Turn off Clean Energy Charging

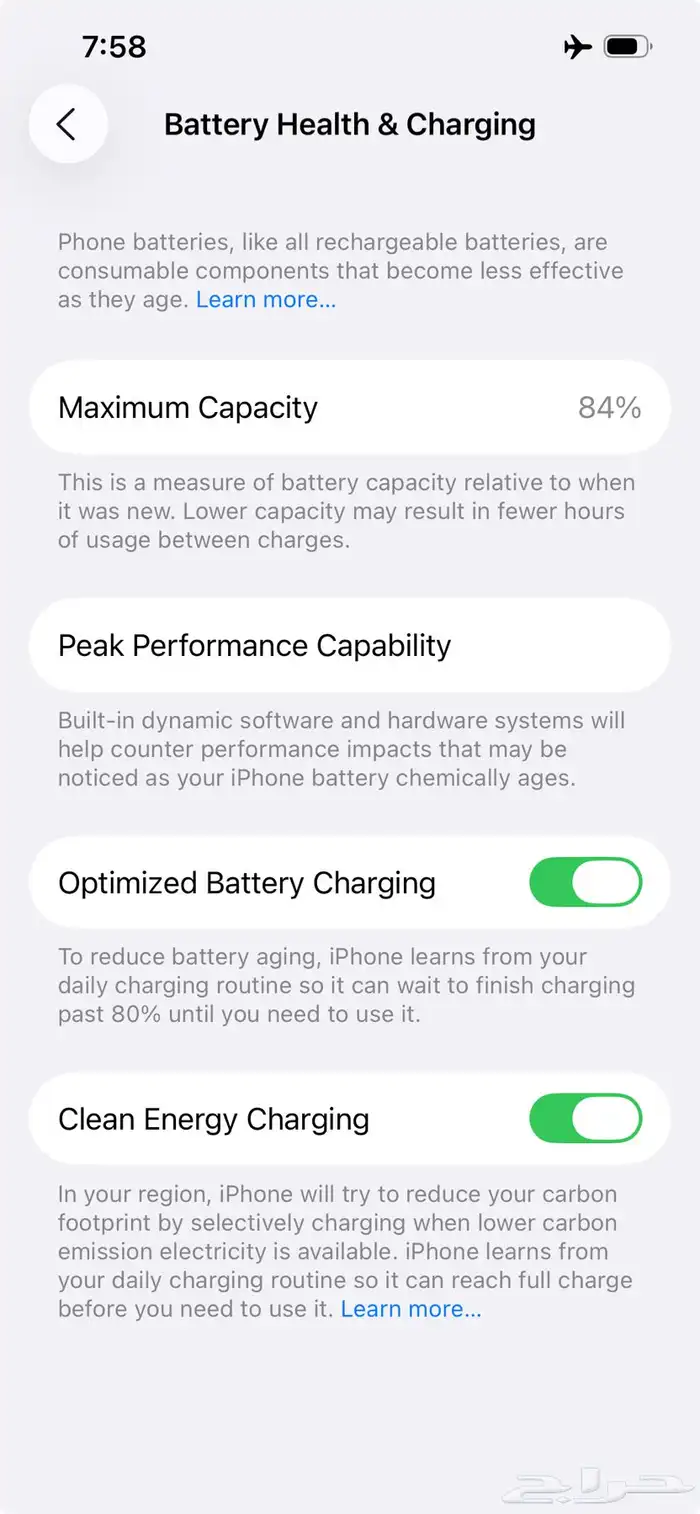point(585,1118)
